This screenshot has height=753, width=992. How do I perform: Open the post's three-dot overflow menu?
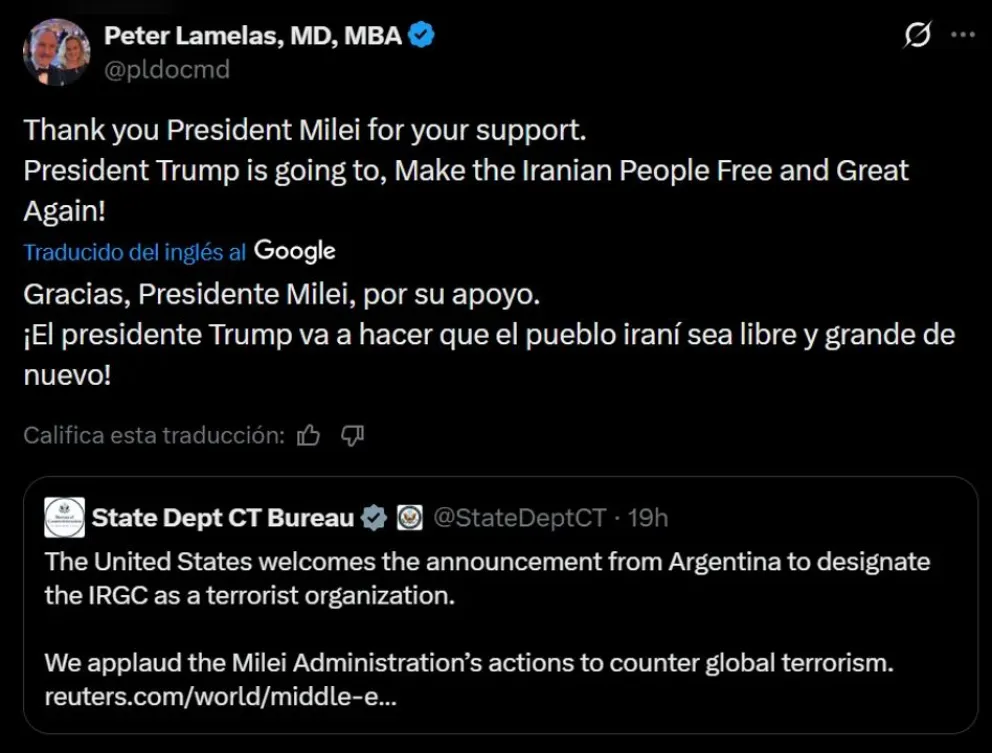[x=962, y=35]
